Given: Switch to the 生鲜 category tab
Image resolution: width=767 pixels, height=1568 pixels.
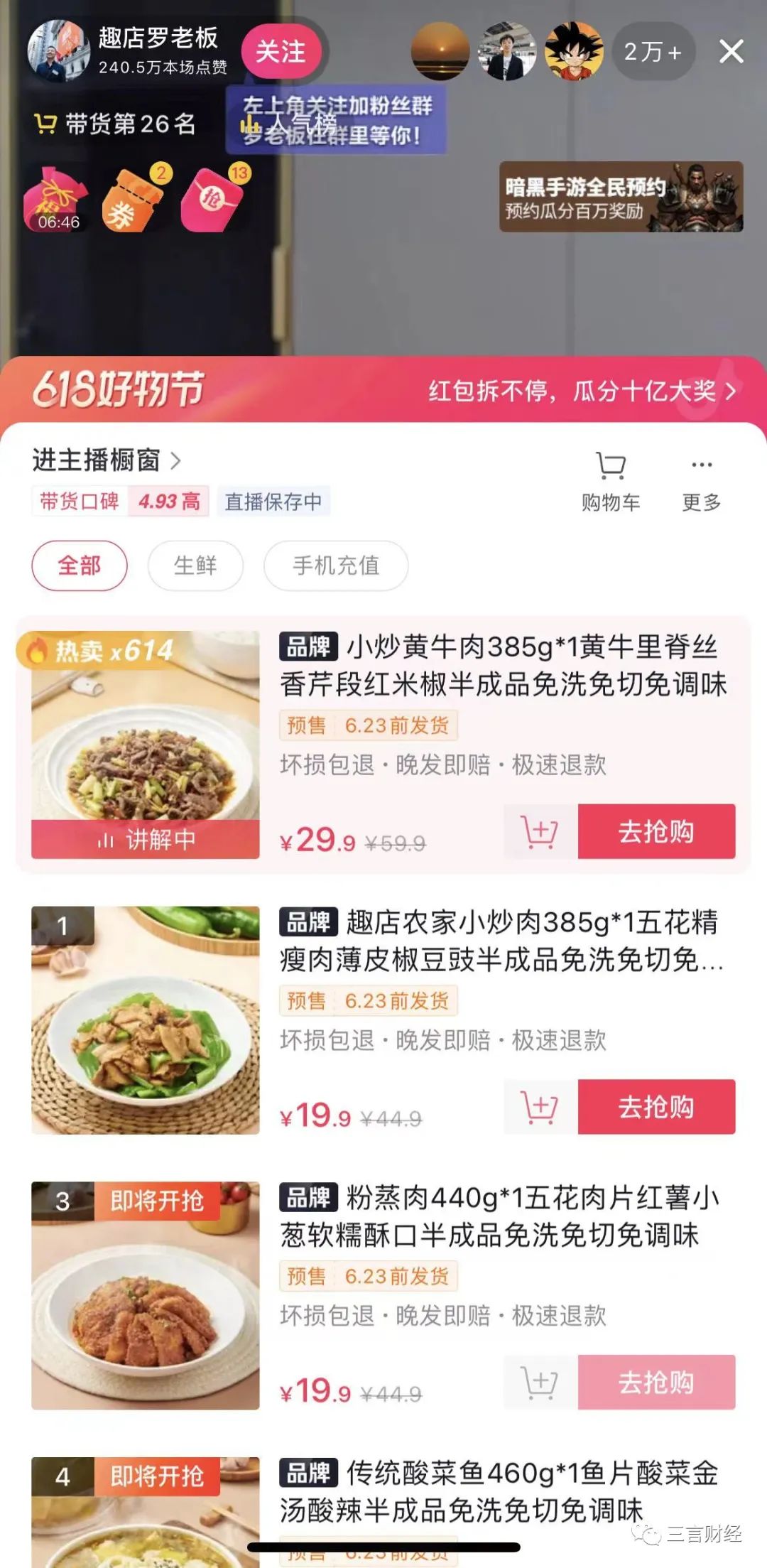Looking at the screenshot, I should [x=196, y=565].
